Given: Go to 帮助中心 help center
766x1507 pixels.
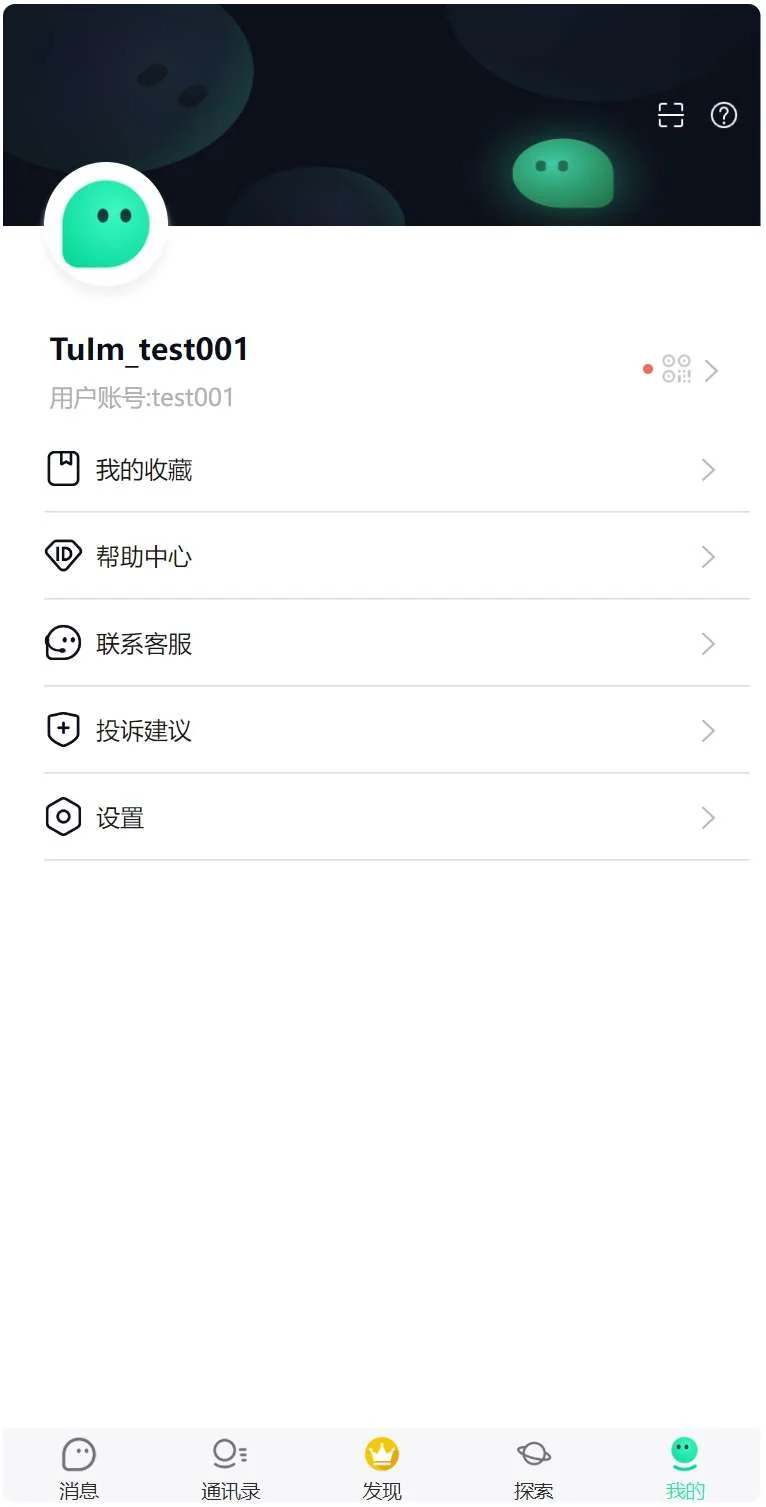Looking at the screenshot, I should [396, 556].
